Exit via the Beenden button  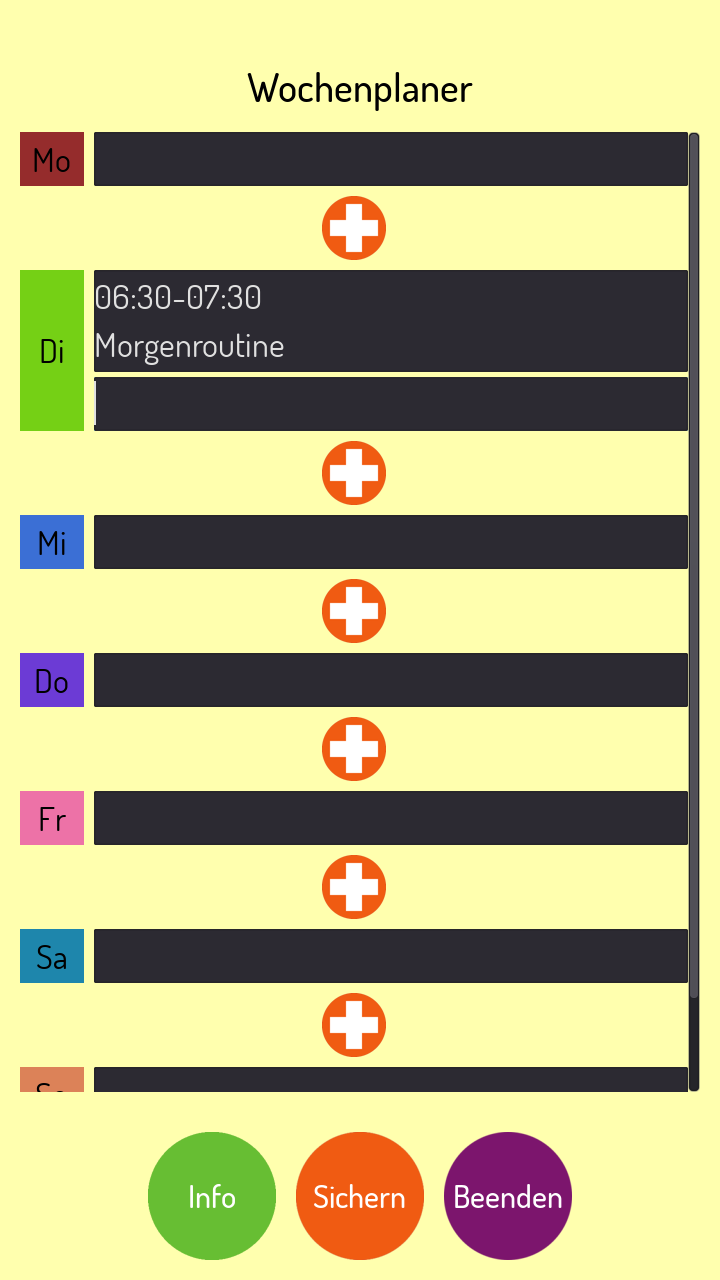[x=508, y=1196]
